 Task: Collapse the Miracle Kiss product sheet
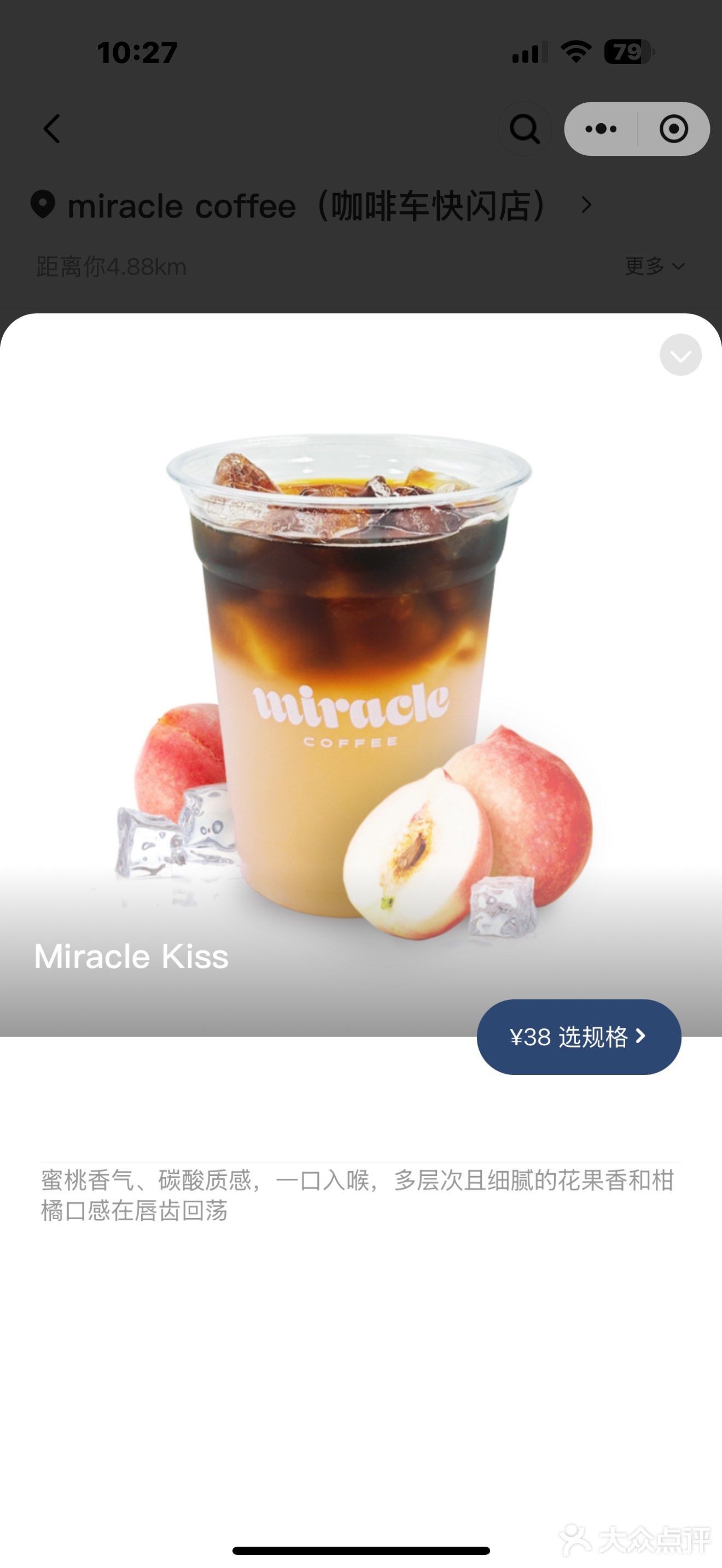680,355
